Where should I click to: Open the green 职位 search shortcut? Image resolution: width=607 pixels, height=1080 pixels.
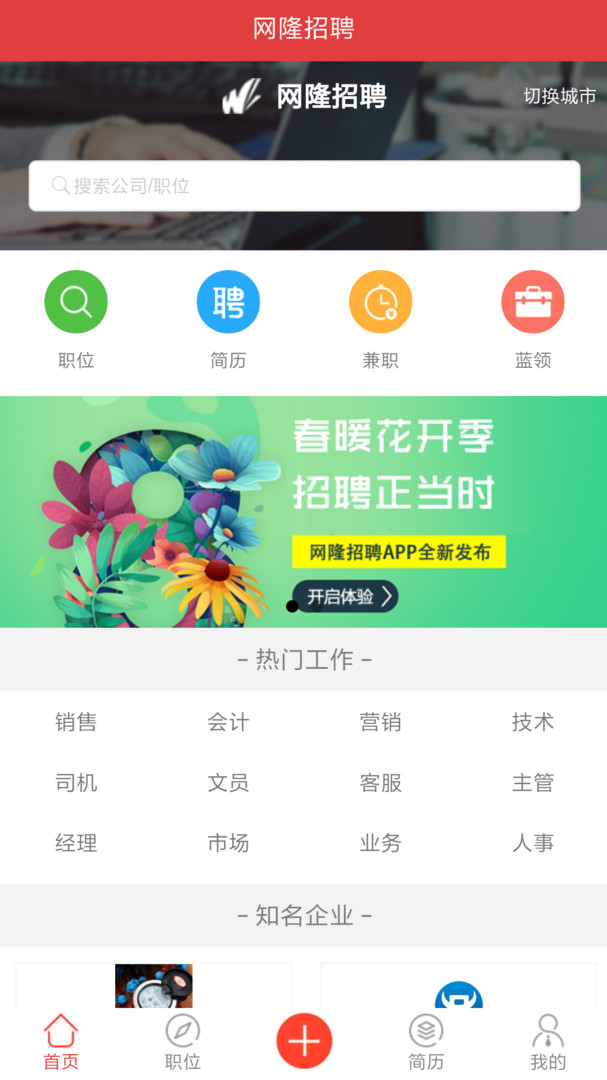pos(76,302)
